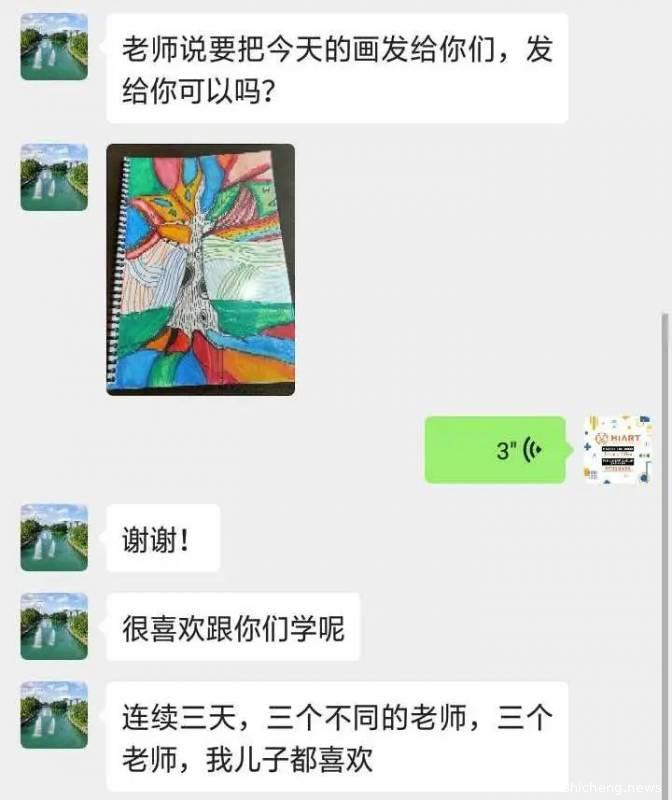Tap the avatar beside 很喜欢跟你们学呢
Image resolution: width=672 pixels, height=800 pixels.
54,627
